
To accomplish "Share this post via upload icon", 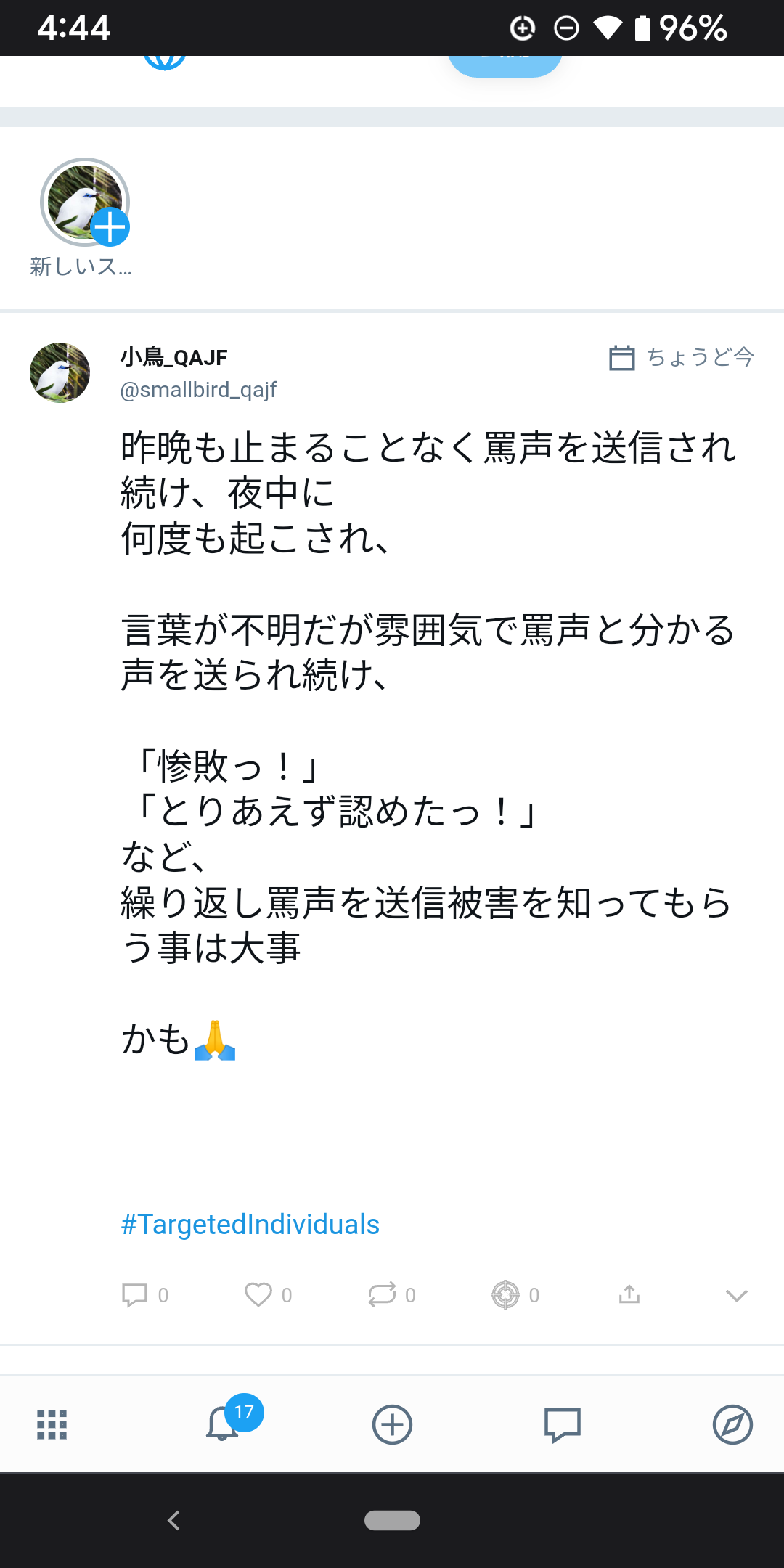I will pos(629,1294).
